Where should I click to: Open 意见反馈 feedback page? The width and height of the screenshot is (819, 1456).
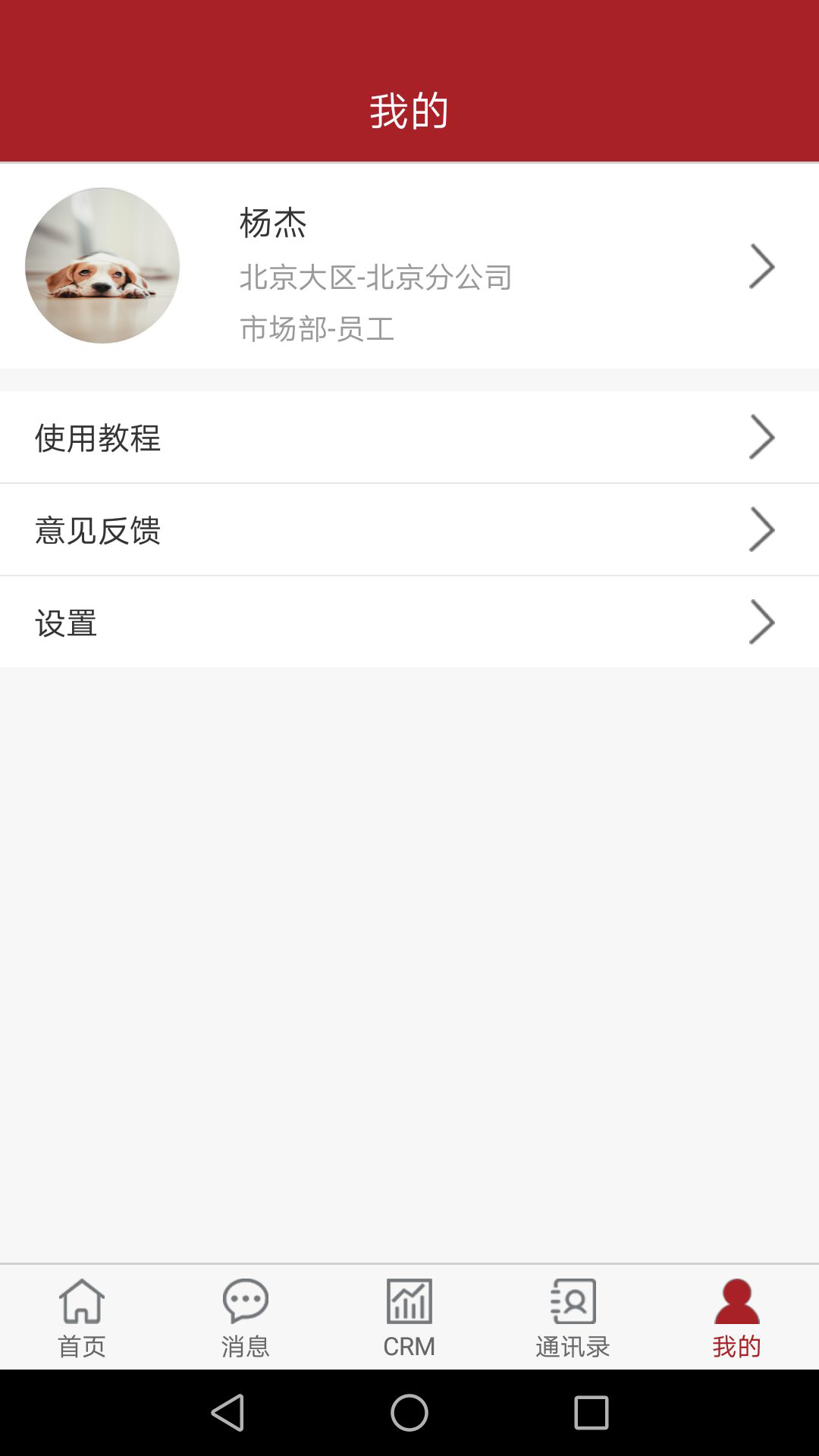click(x=409, y=530)
